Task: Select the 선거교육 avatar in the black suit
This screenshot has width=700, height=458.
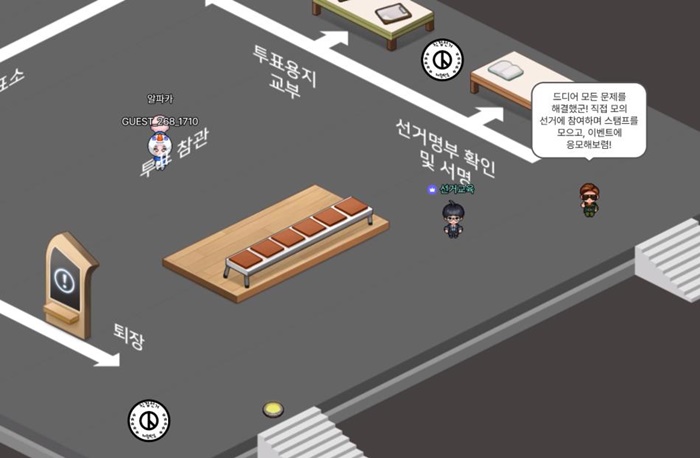Action: point(453,220)
